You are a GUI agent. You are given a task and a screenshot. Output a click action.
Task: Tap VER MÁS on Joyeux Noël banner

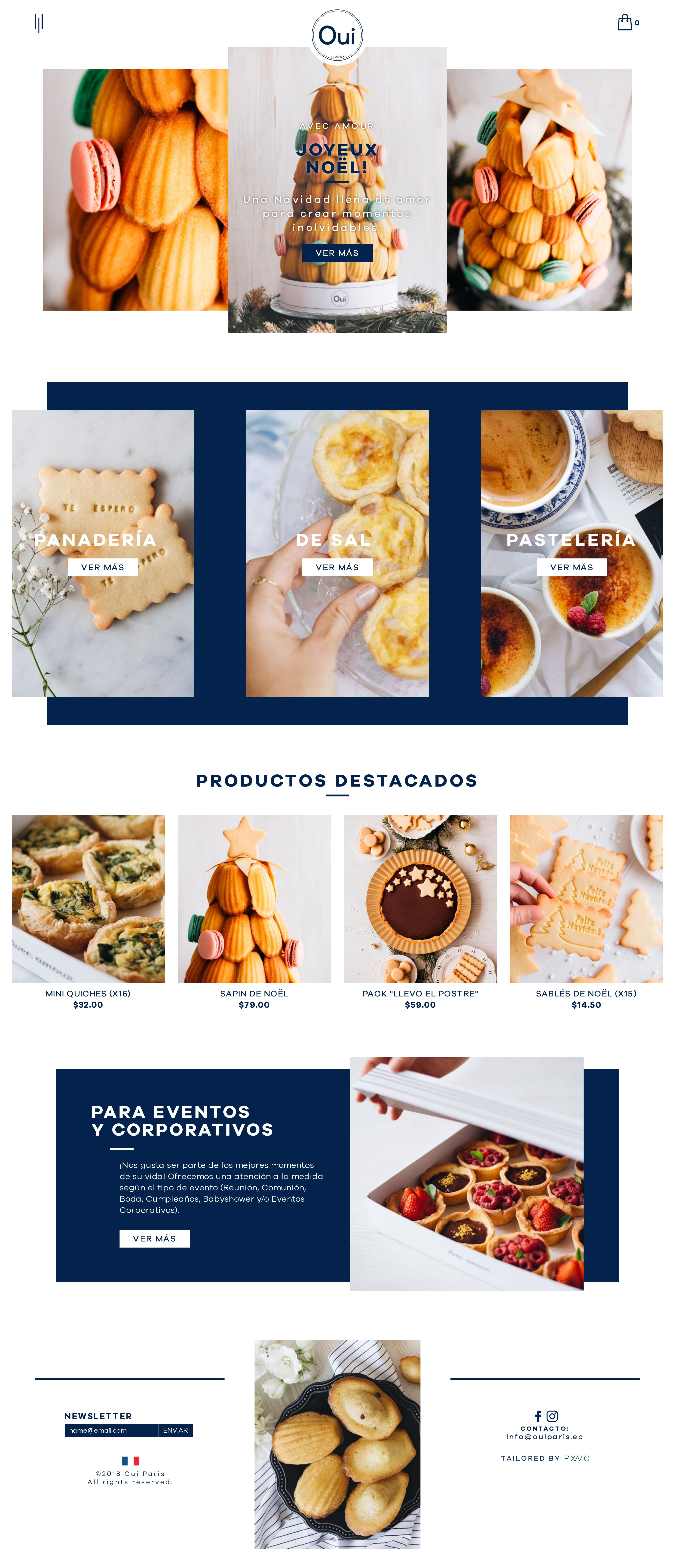[337, 253]
